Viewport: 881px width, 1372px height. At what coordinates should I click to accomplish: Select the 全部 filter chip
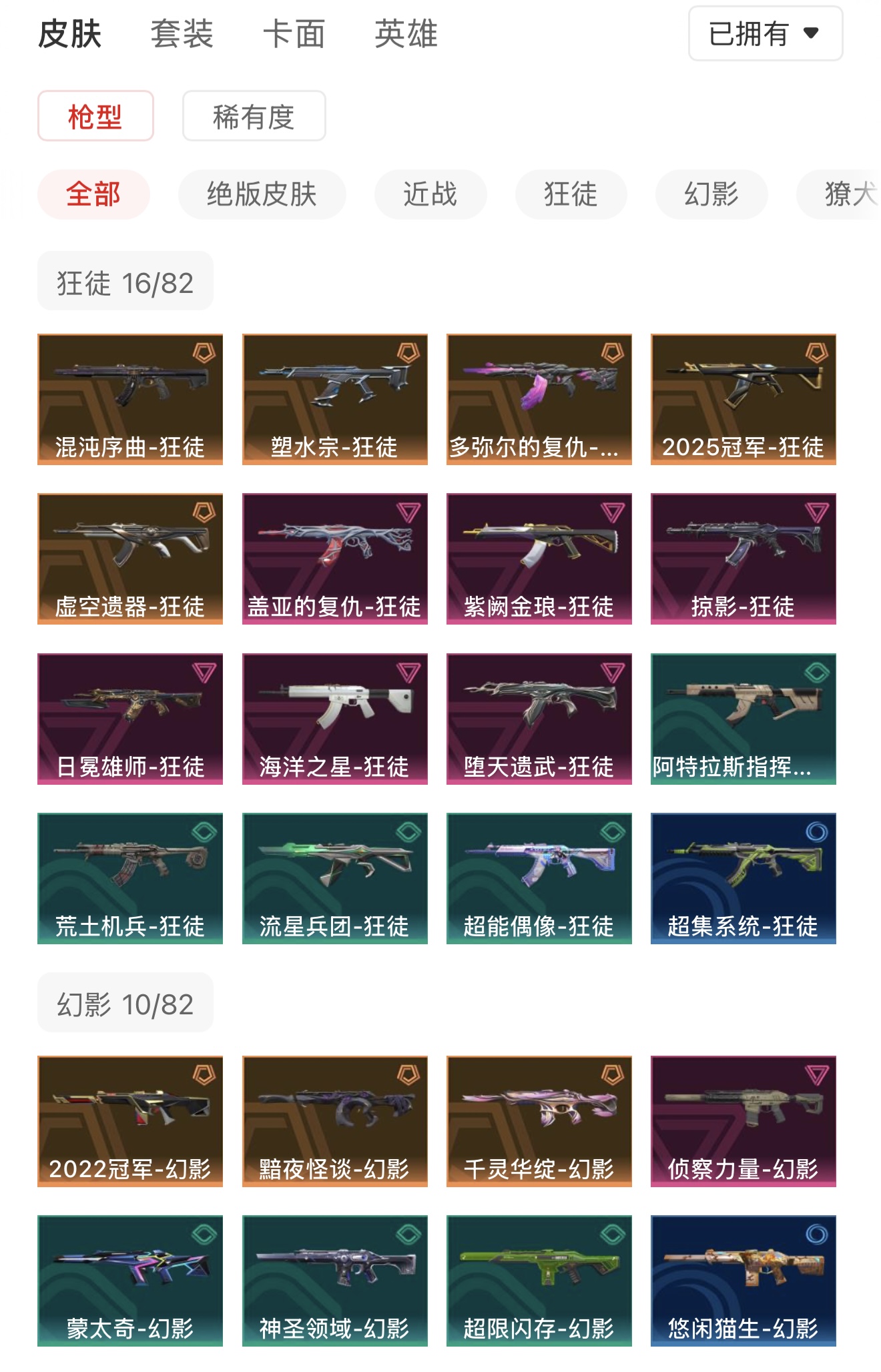tap(93, 194)
